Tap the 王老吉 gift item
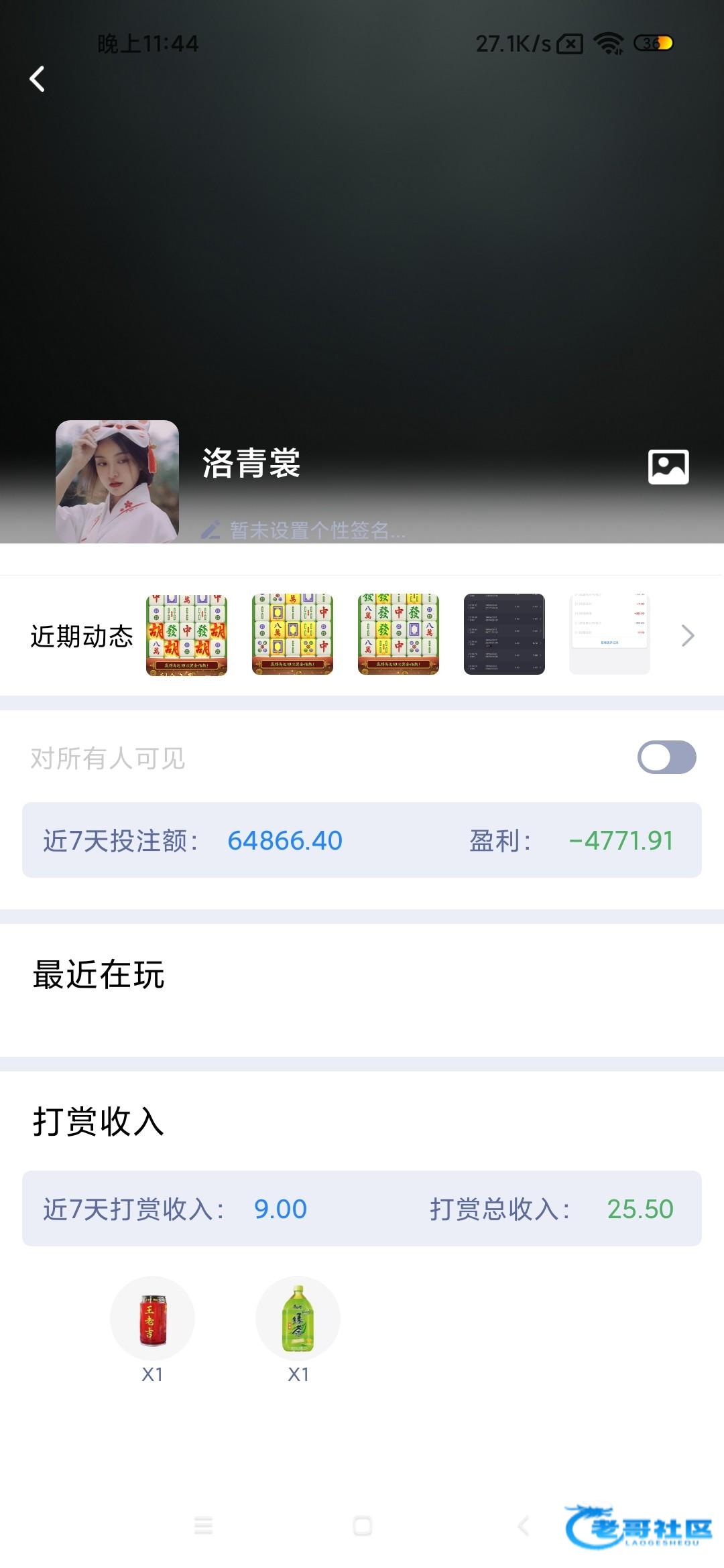 (152, 1319)
